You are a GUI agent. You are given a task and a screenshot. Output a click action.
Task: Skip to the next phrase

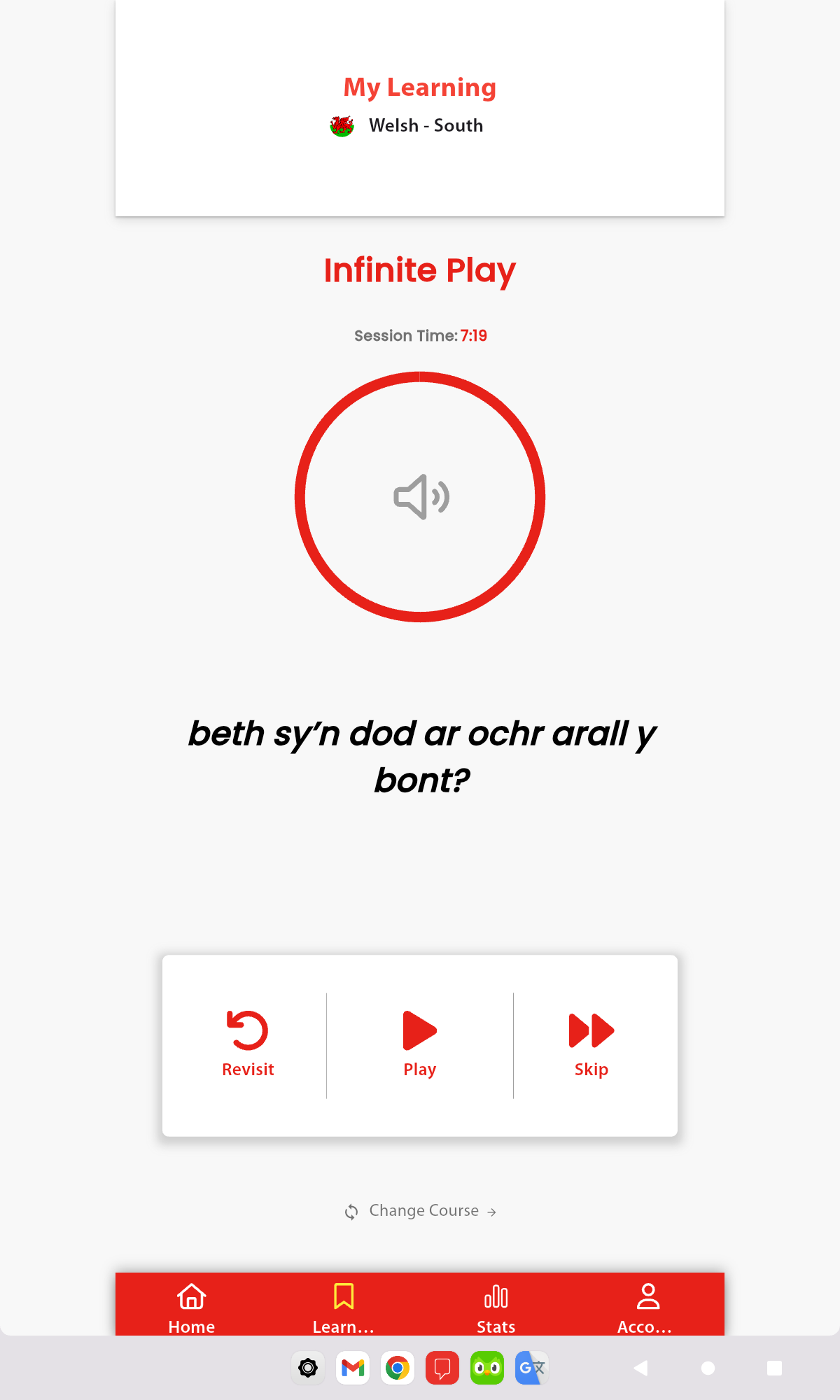[x=591, y=1043]
